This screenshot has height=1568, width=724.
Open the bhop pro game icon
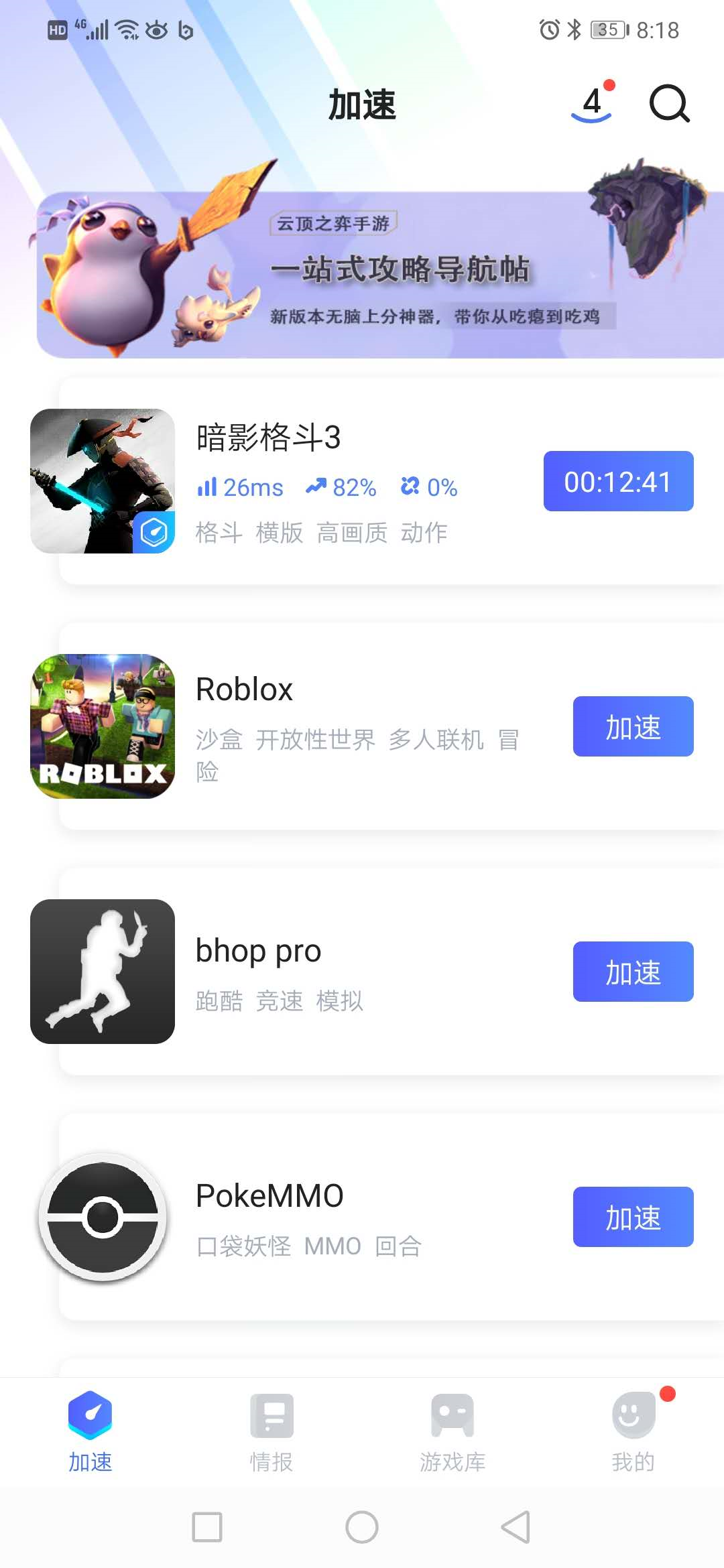click(103, 972)
